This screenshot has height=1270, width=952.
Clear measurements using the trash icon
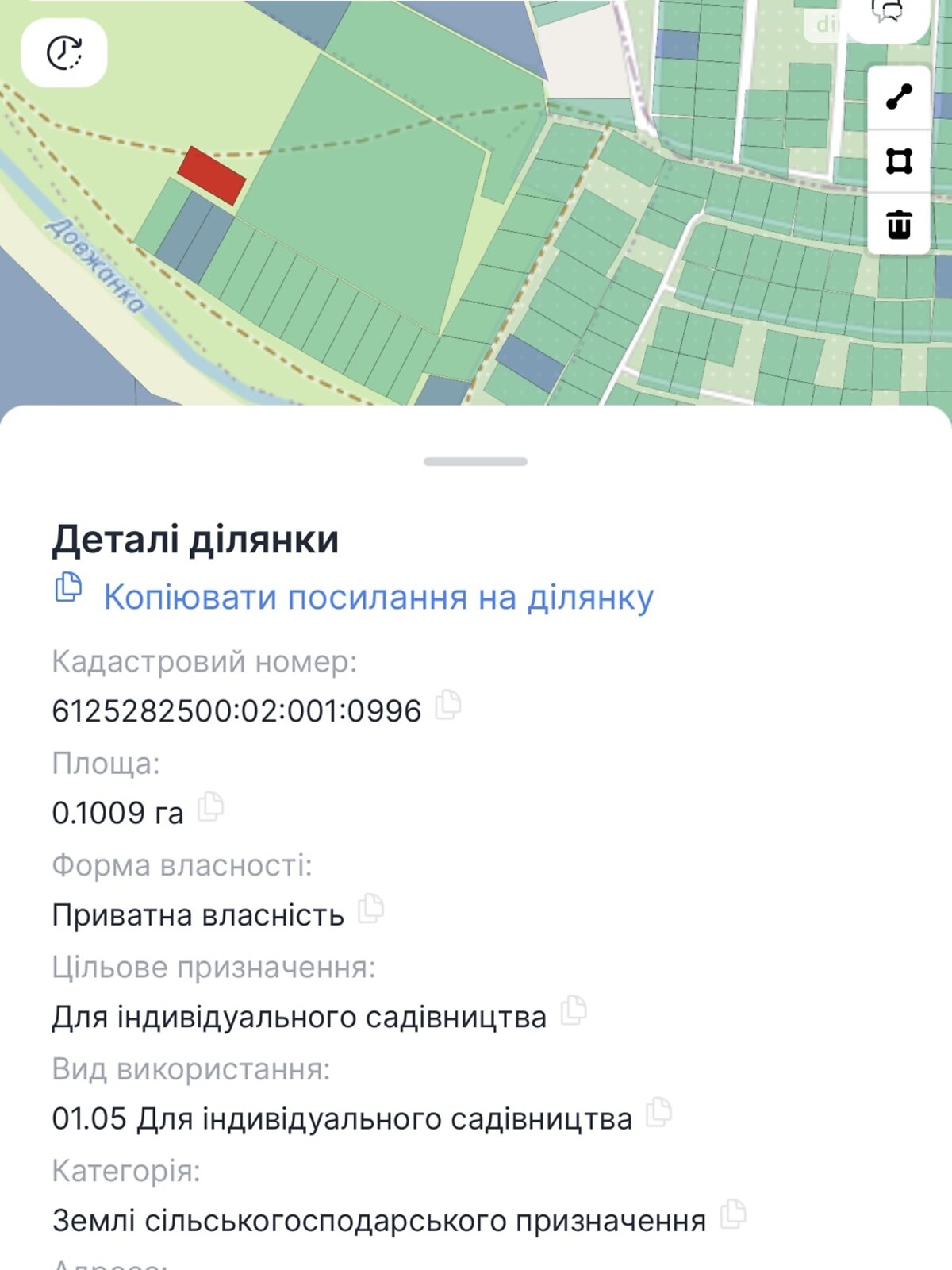coord(899,225)
